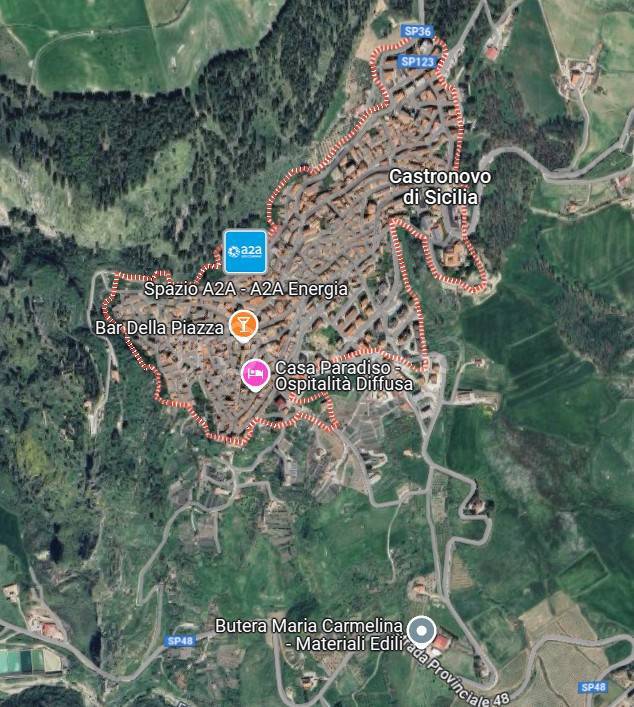Select the Bar Della Piazza marker
634x707 pixels.
point(243,324)
